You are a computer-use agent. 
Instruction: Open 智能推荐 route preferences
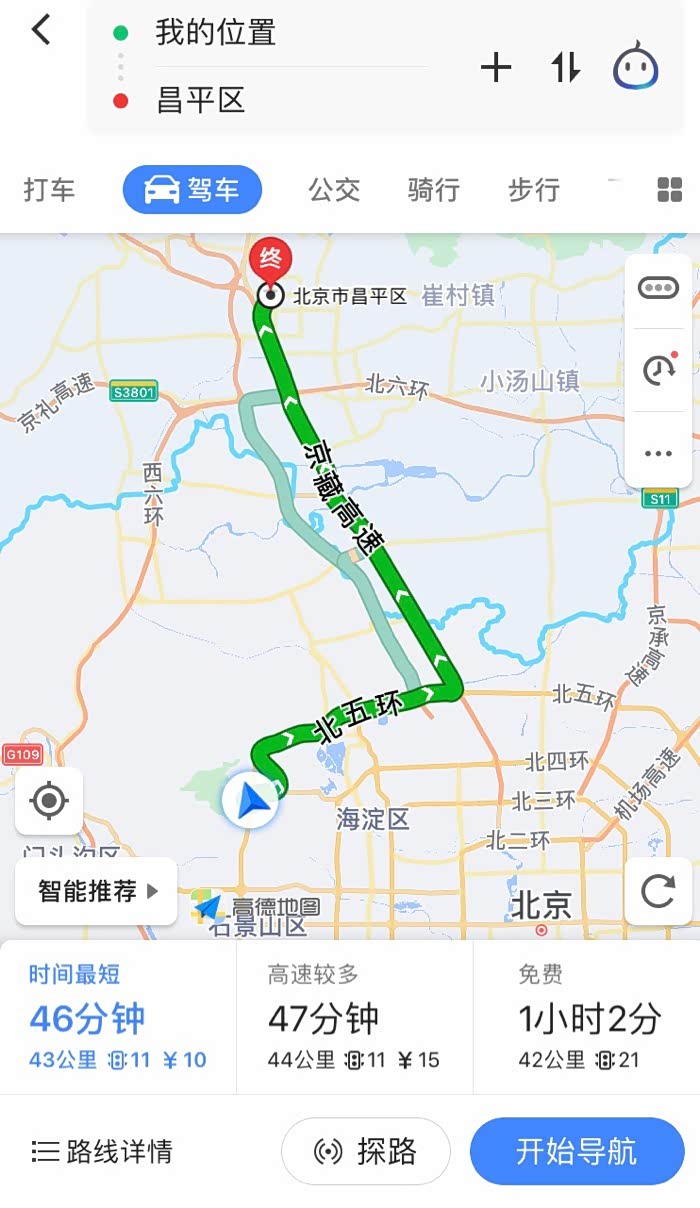(96, 891)
